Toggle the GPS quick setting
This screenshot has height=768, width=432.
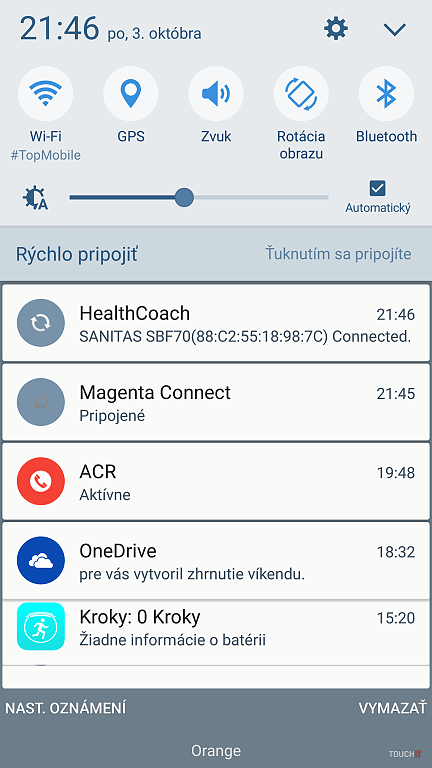click(131, 93)
